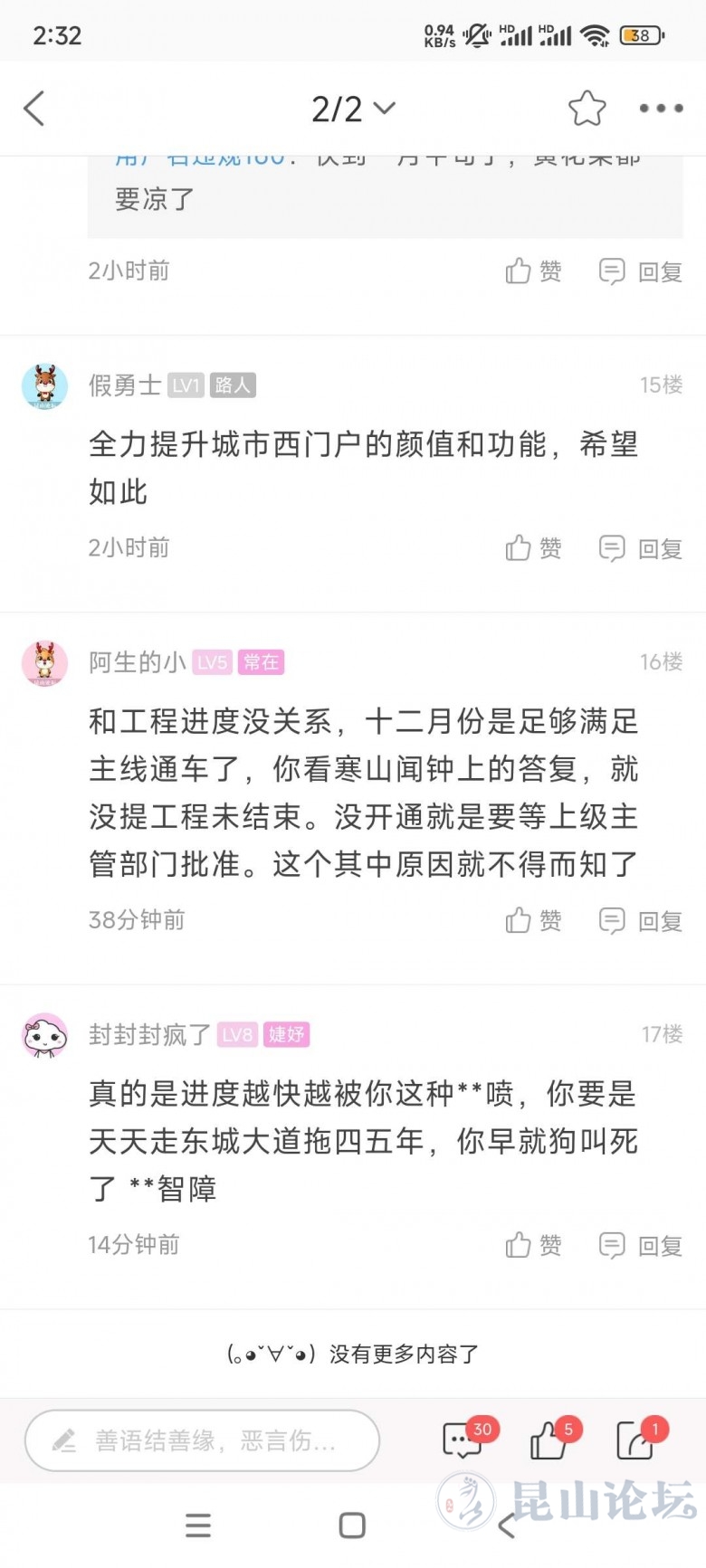Open 阿生的小's profile avatar
This screenshot has height=1568, width=706.
(44, 663)
